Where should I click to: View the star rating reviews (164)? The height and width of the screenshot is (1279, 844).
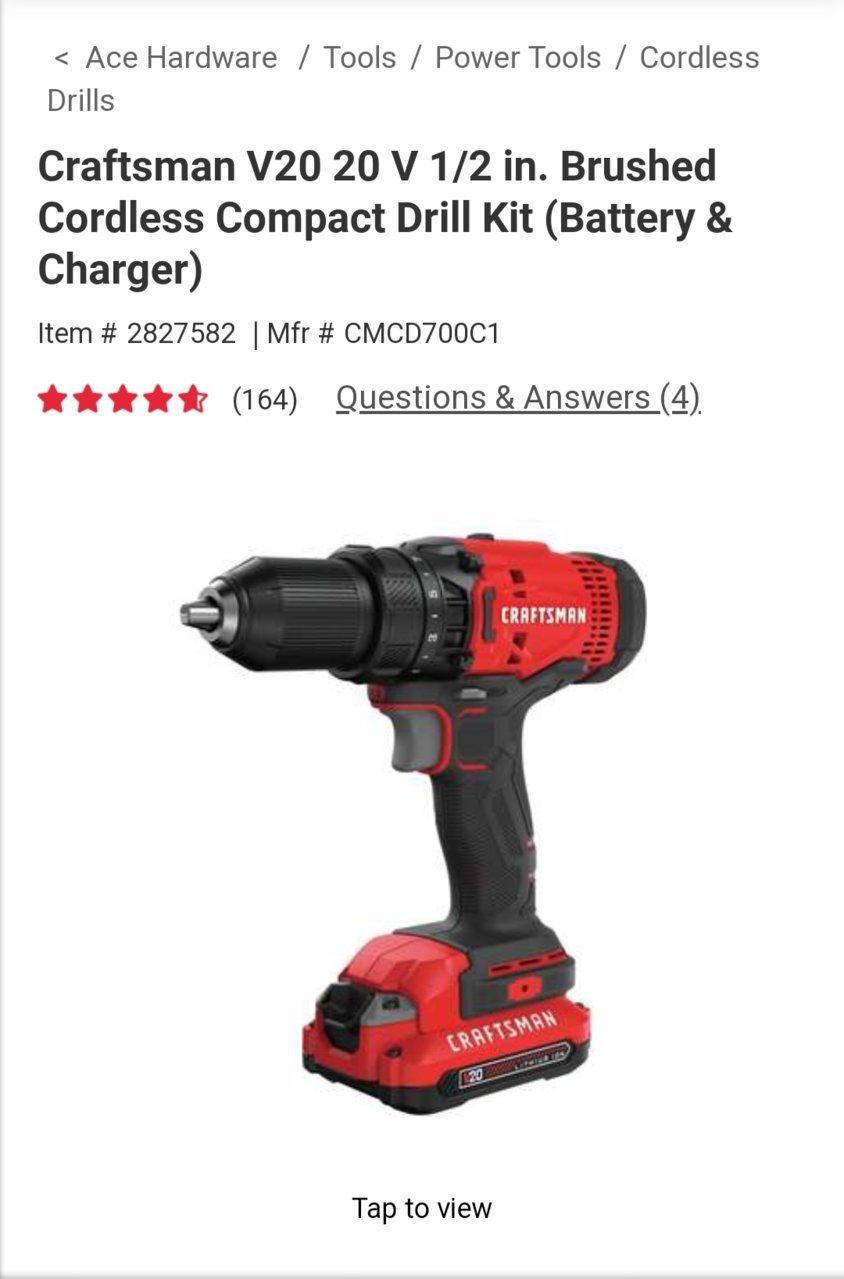[x=167, y=400]
